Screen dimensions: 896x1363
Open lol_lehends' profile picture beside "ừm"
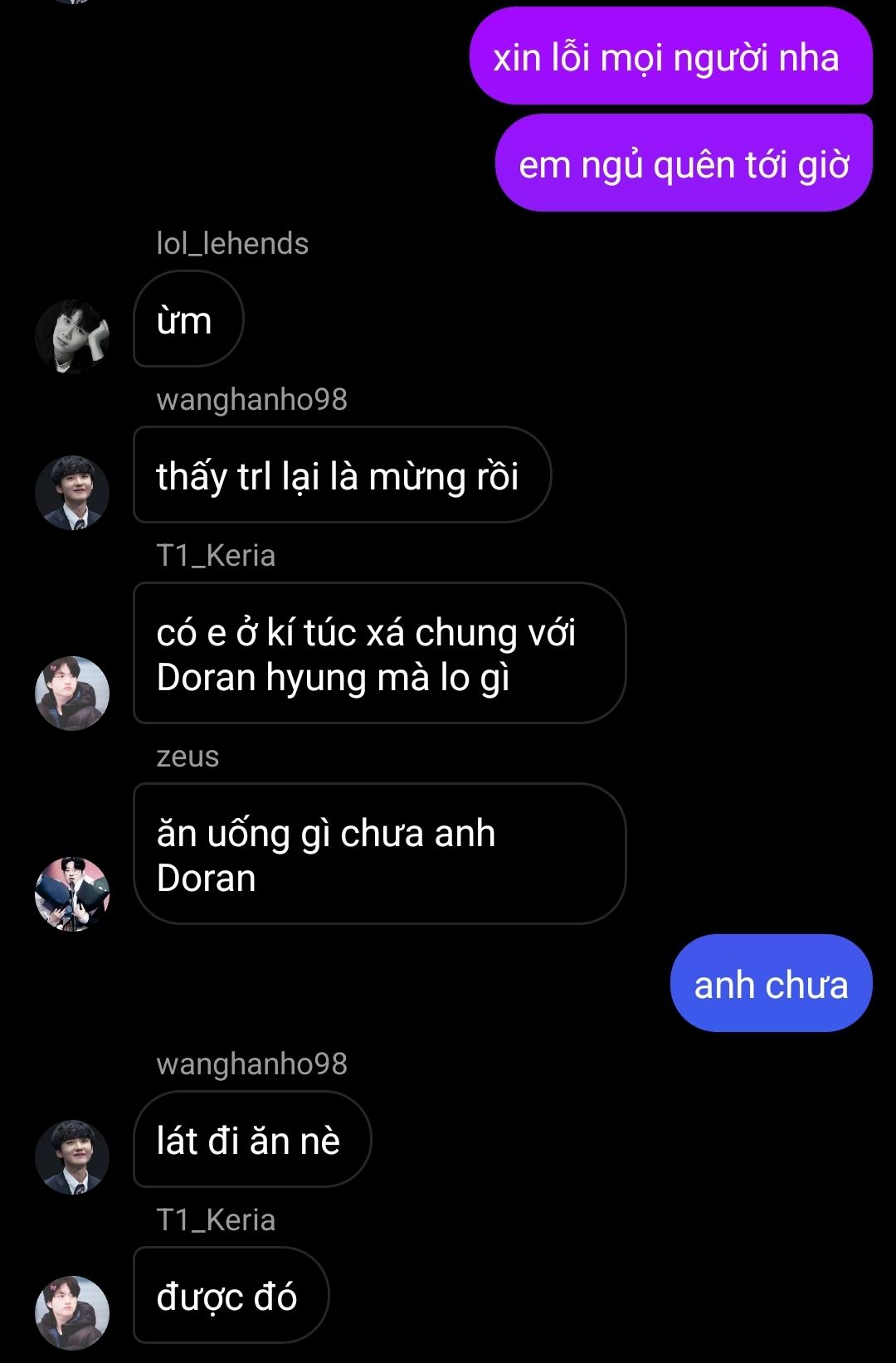(72, 336)
